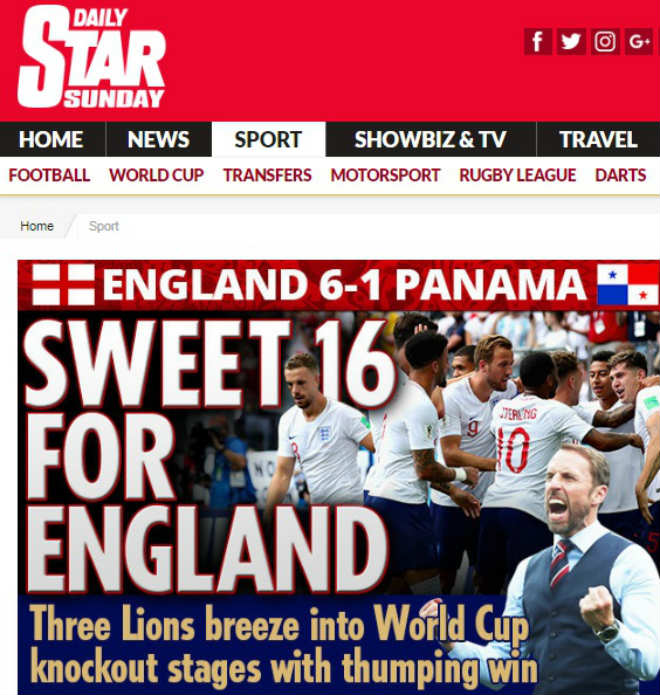
Task: Switch to the News section
Action: coord(158,140)
